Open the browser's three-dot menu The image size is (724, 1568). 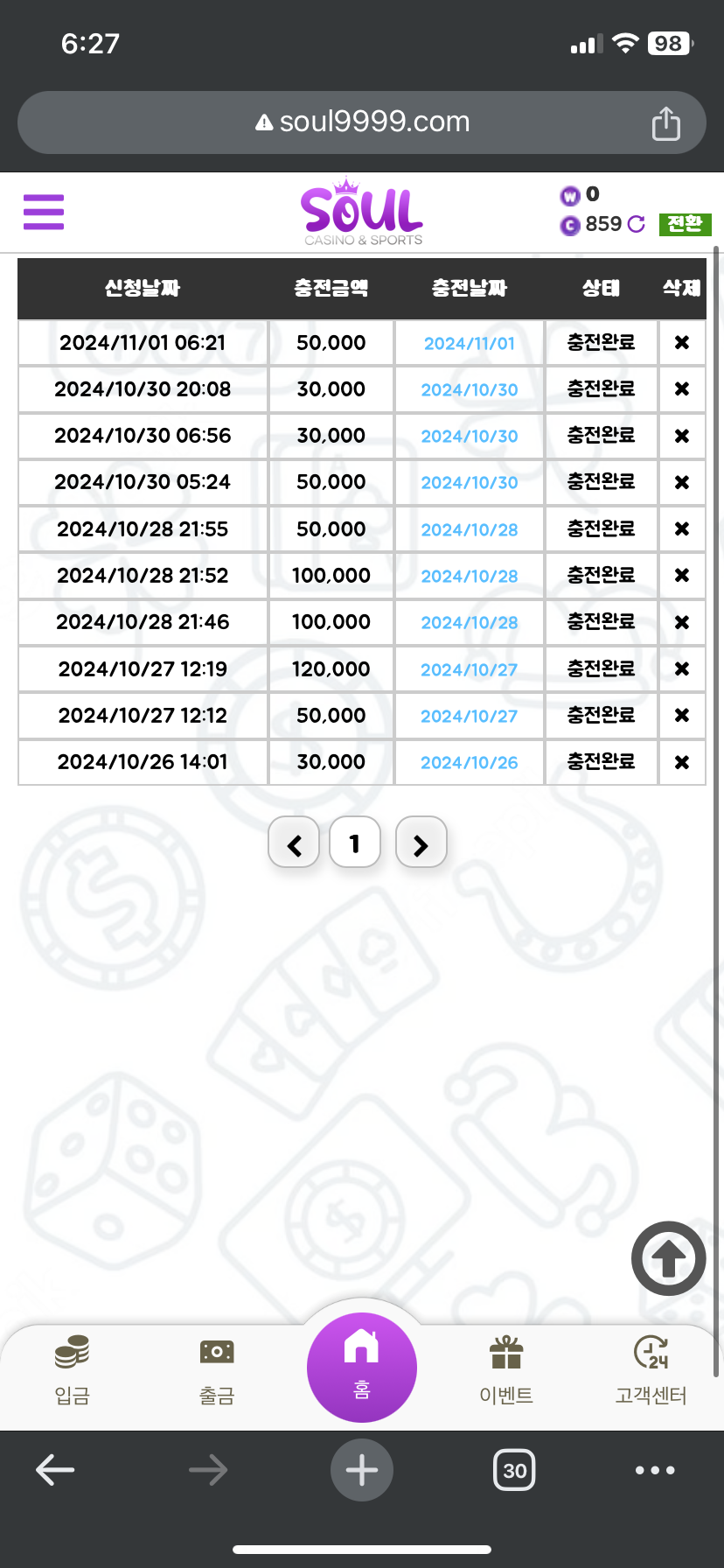pos(655,1470)
